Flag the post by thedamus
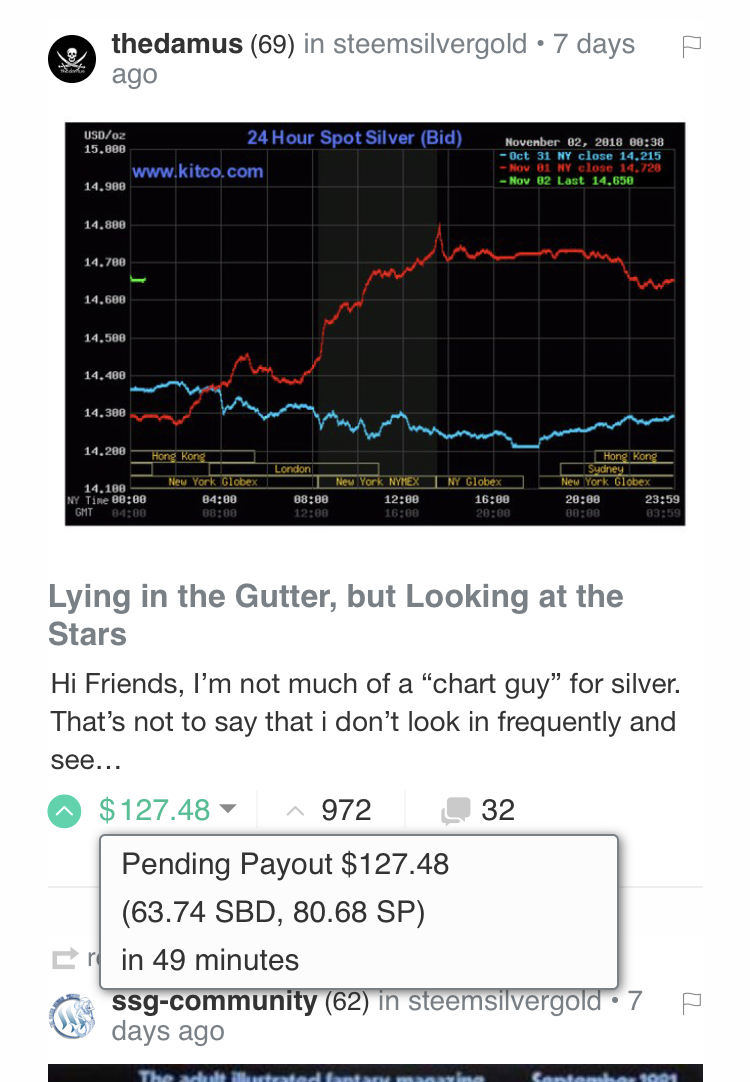750x1082 pixels. 691,45
